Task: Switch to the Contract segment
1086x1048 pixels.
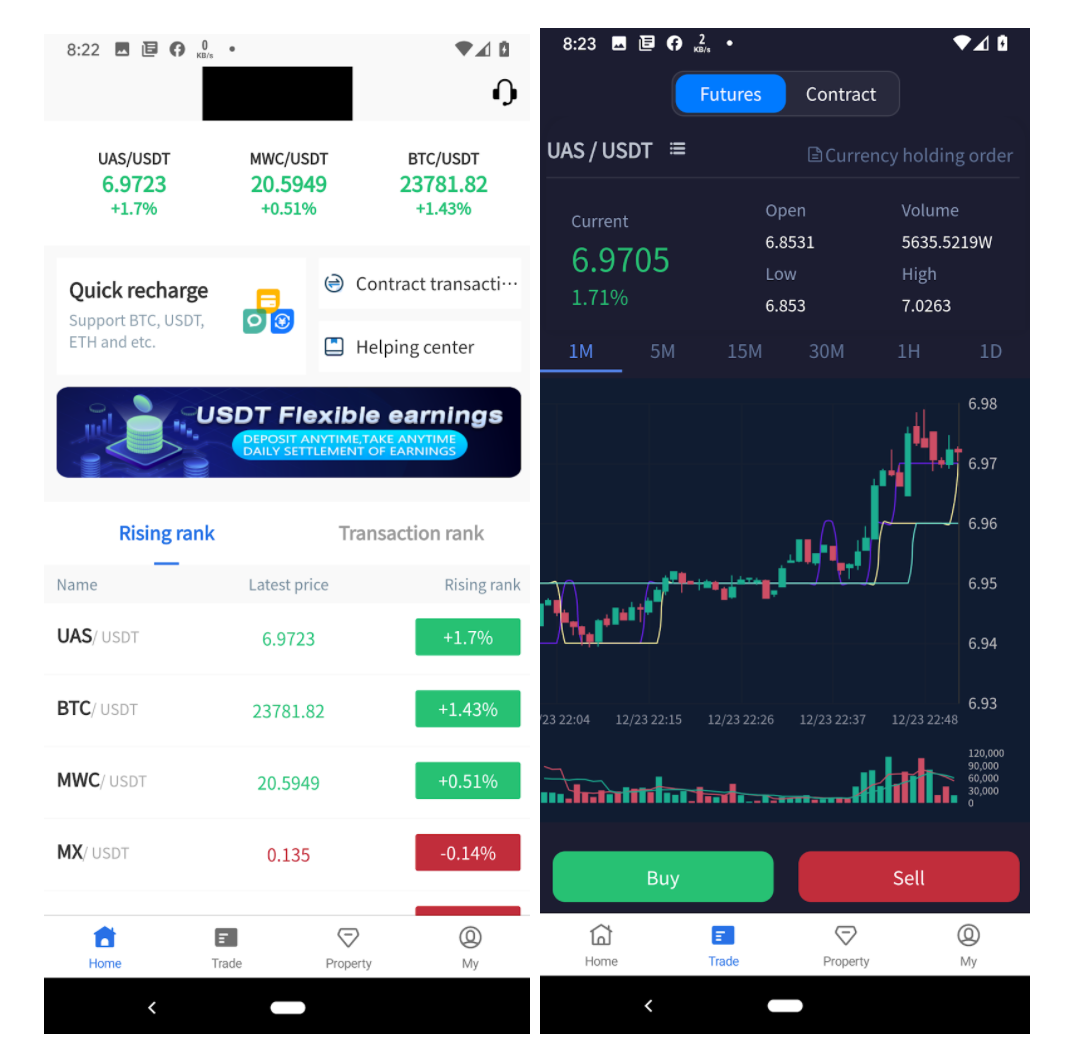Action: pyautogui.click(x=840, y=94)
